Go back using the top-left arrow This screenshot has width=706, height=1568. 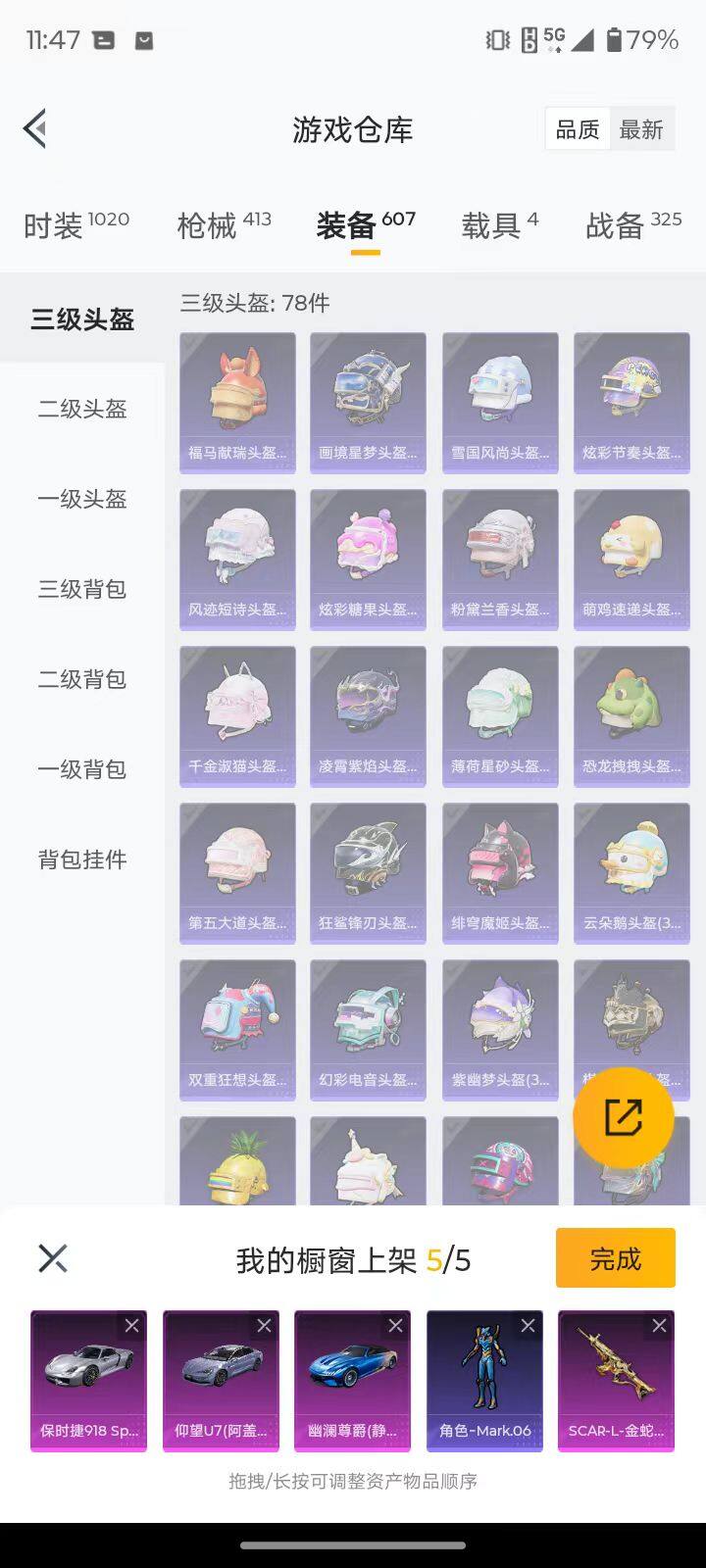click(x=35, y=128)
